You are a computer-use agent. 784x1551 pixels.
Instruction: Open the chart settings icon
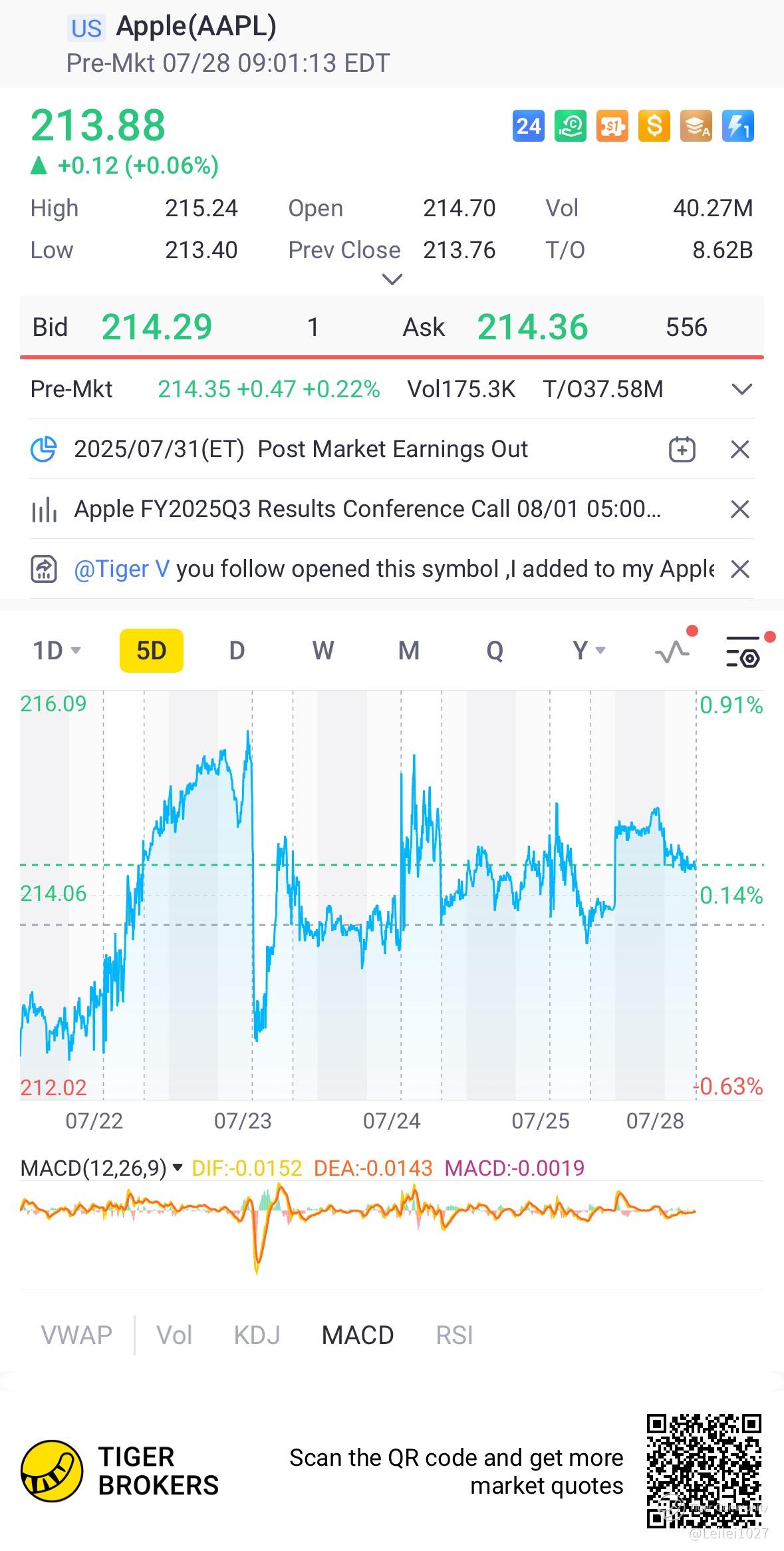click(743, 651)
